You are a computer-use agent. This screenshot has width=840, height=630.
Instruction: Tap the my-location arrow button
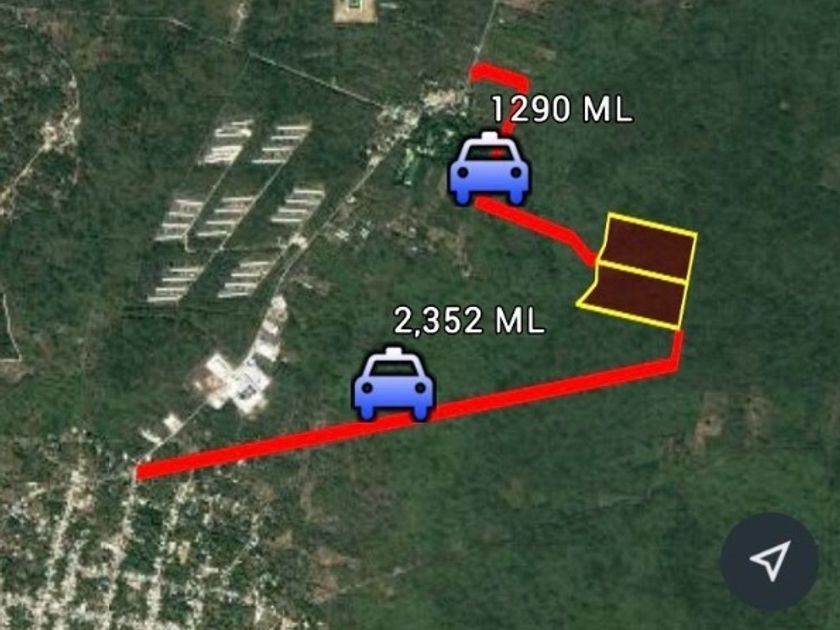pyautogui.click(x=769, y=562)
